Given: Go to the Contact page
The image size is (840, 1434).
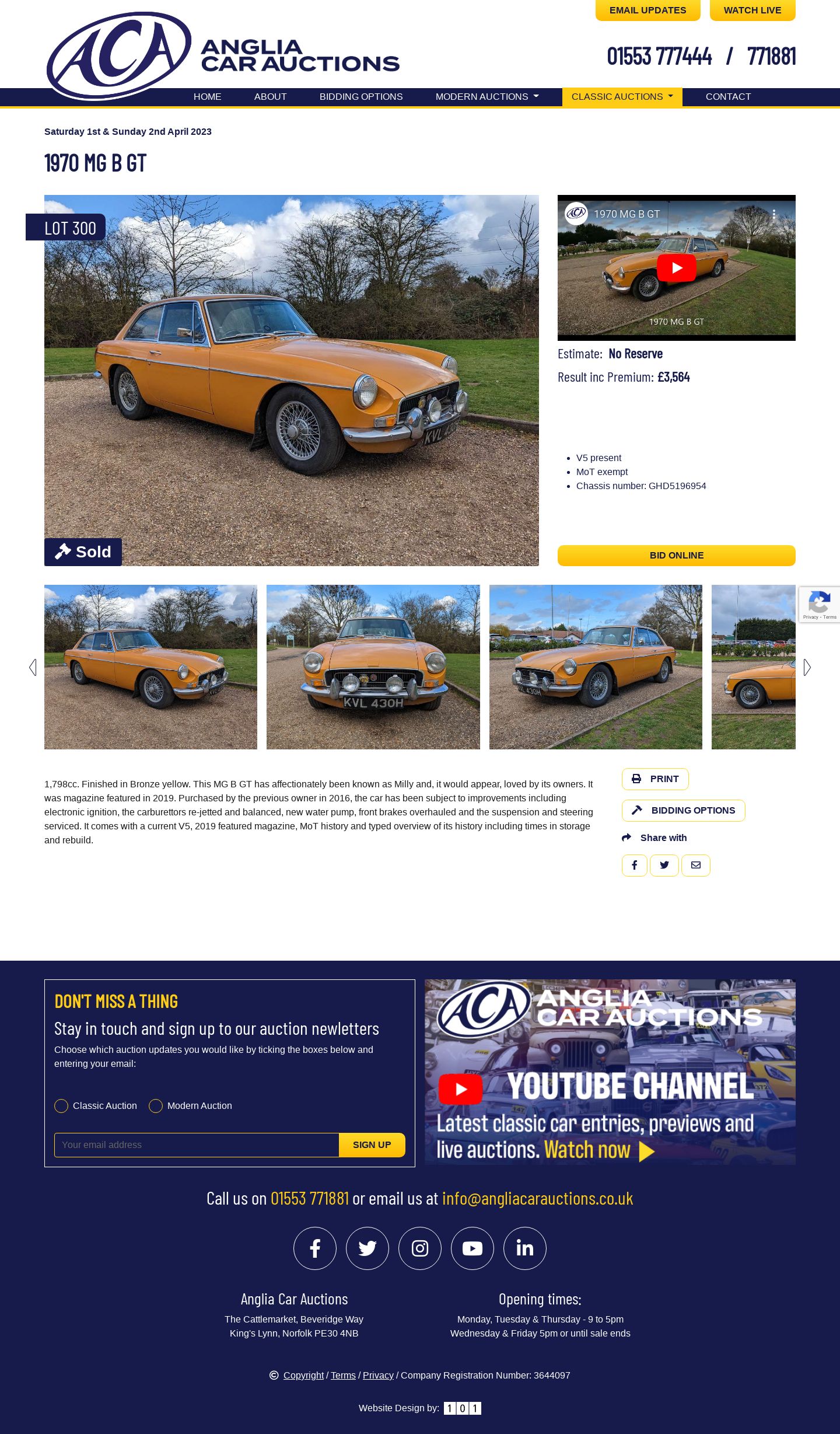Looking at the screenshot, I should click(x=728, y=97).
